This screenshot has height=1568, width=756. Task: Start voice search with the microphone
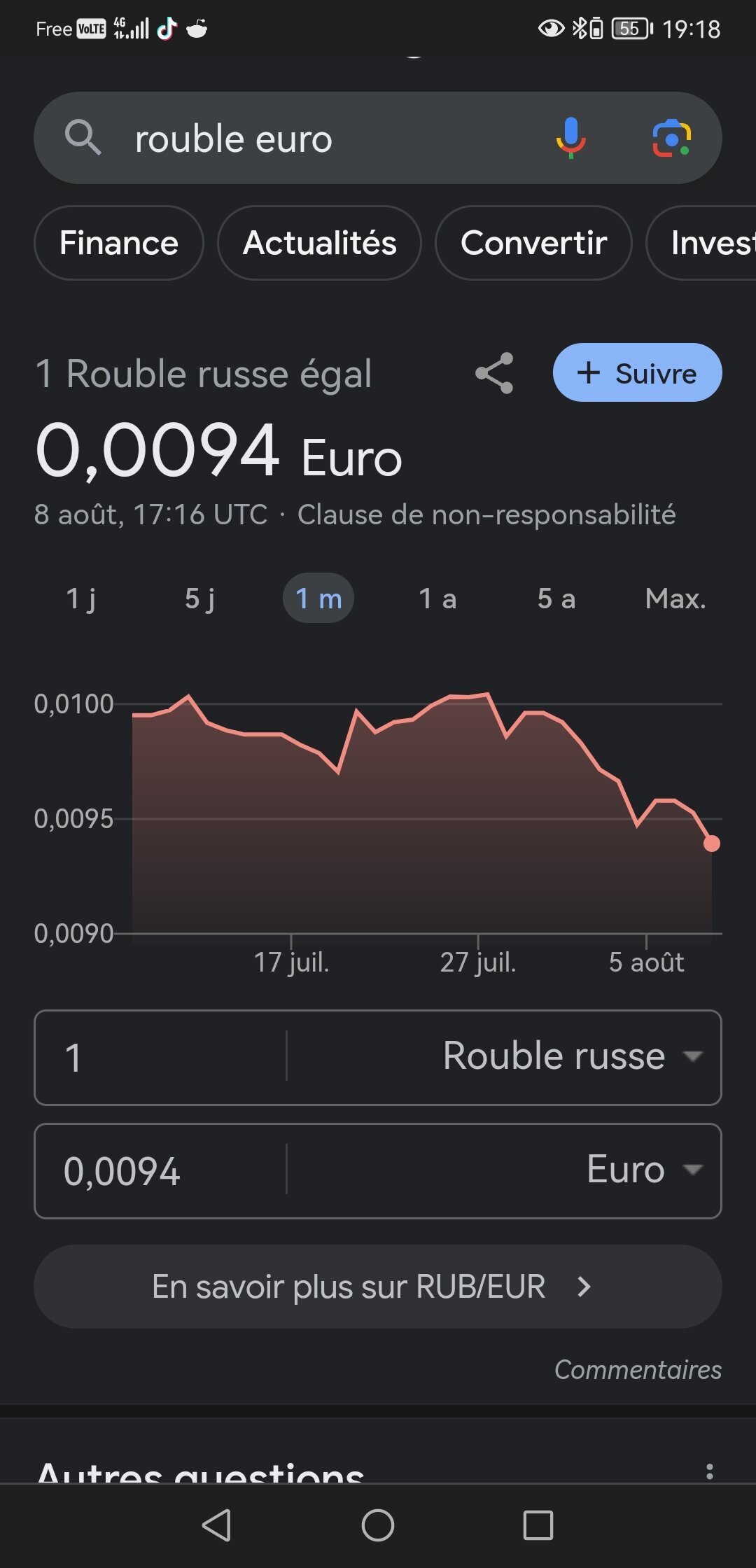[x=570, y=138]
